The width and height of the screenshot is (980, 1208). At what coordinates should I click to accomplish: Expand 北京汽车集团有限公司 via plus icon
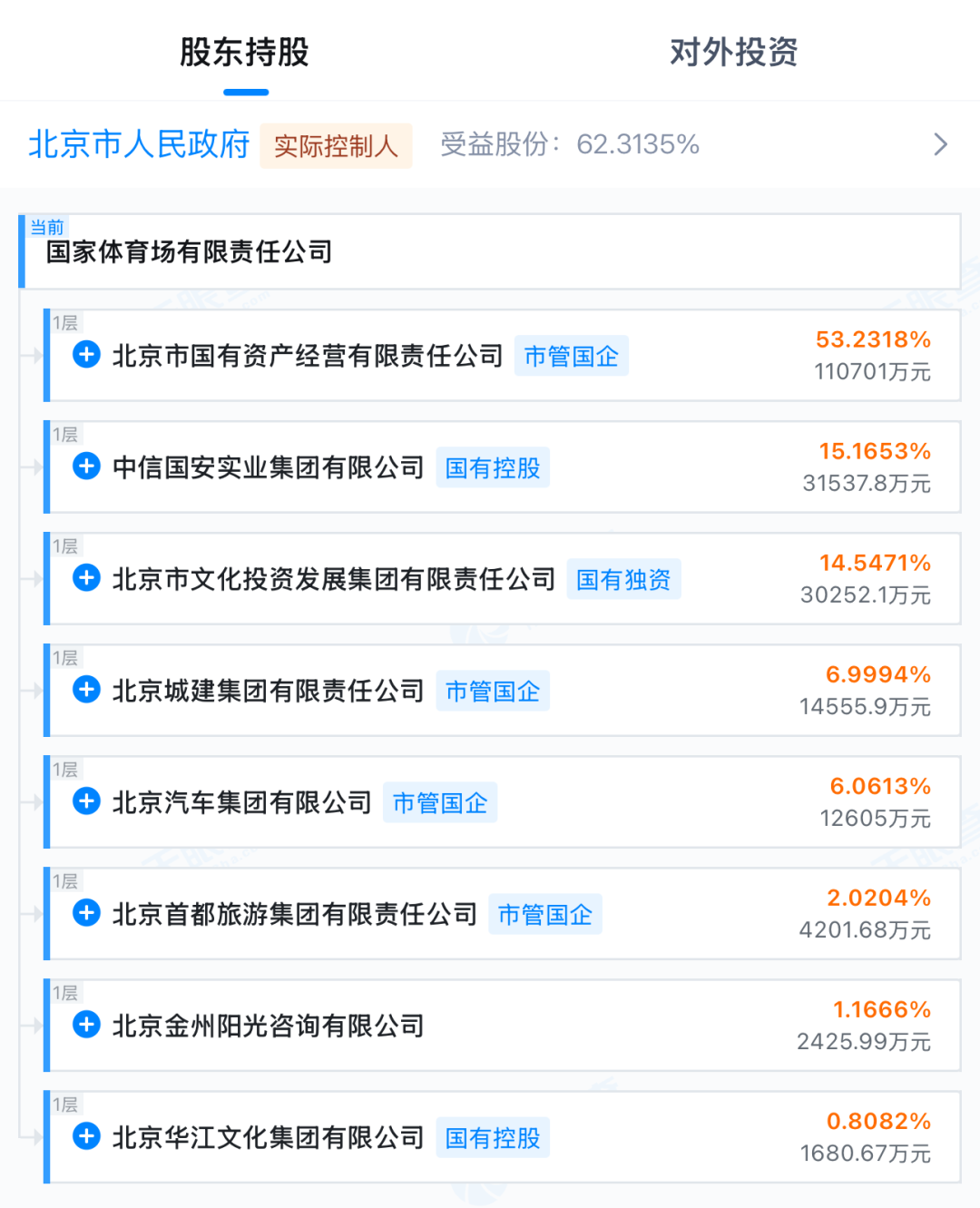coord(86,801)
